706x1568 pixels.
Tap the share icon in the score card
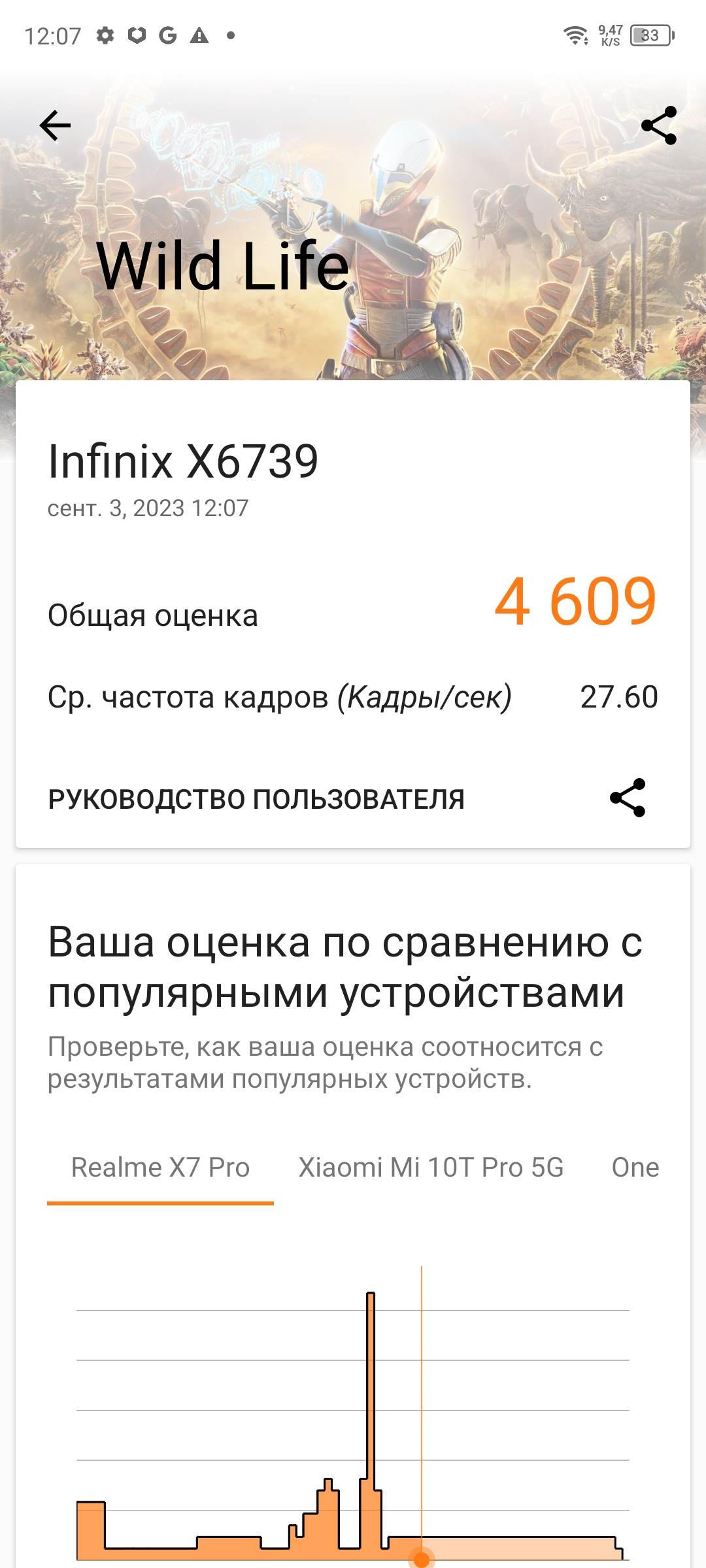(628, 798)
